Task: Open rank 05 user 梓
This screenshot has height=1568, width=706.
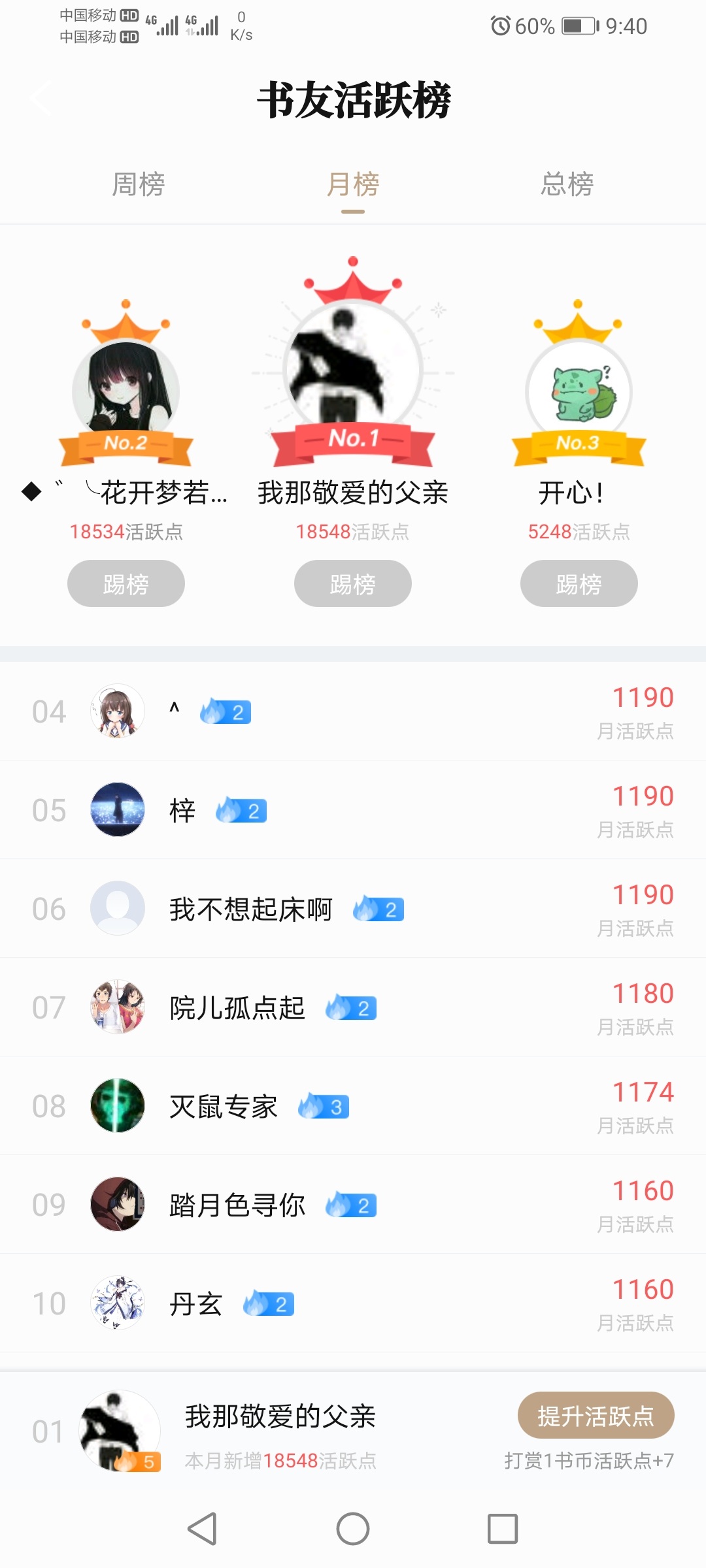Action: [353, 809]
